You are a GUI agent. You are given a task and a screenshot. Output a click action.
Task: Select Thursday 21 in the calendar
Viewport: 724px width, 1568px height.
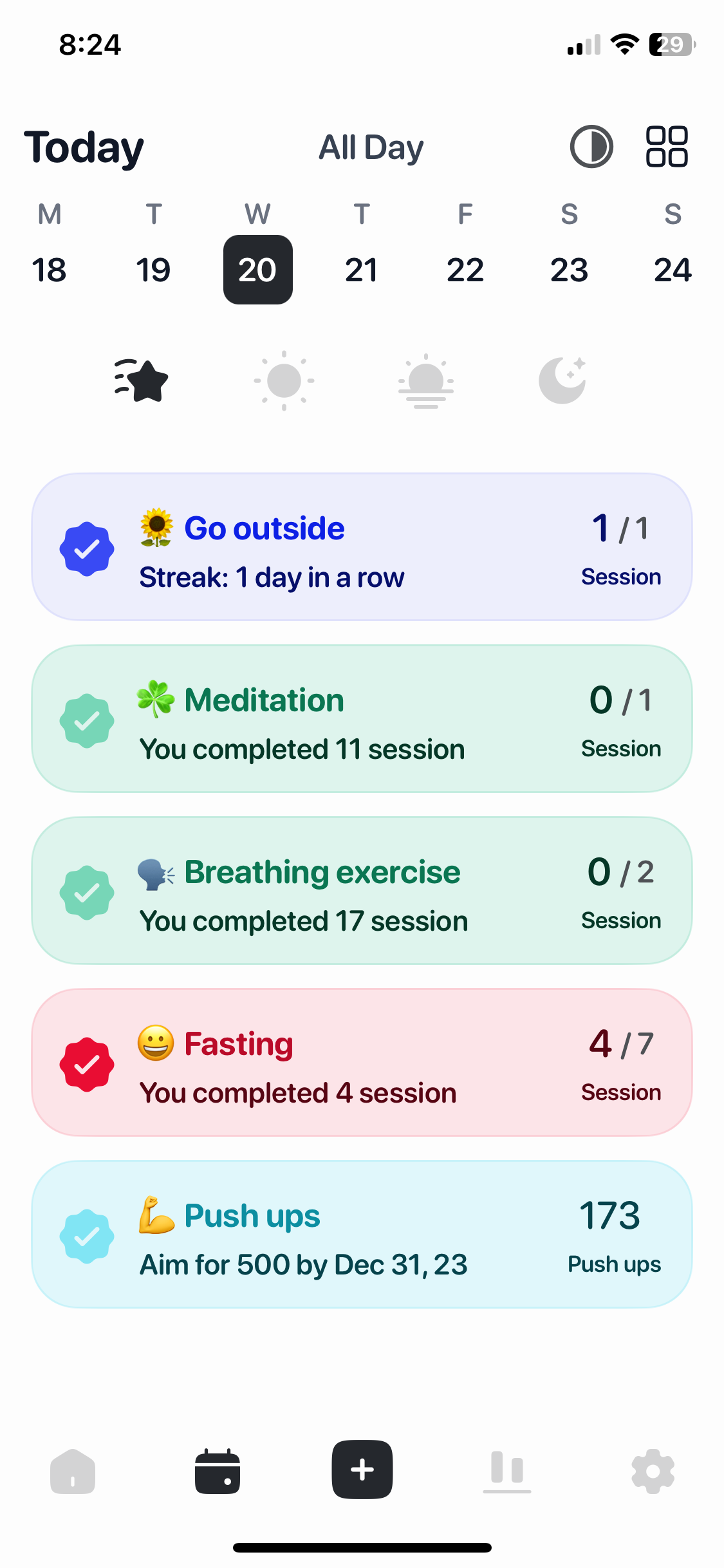click(x=361, y=270)
